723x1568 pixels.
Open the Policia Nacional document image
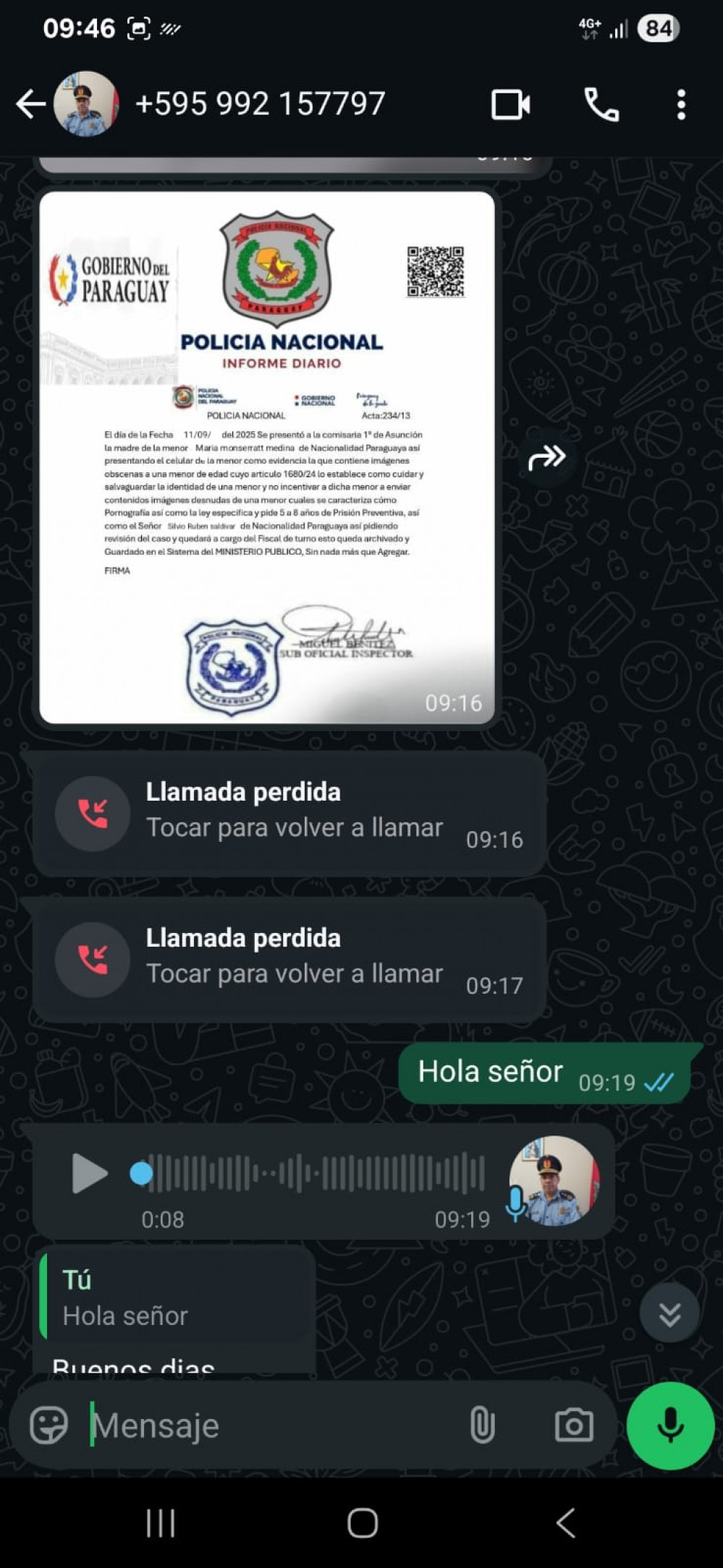click(267, 457)
